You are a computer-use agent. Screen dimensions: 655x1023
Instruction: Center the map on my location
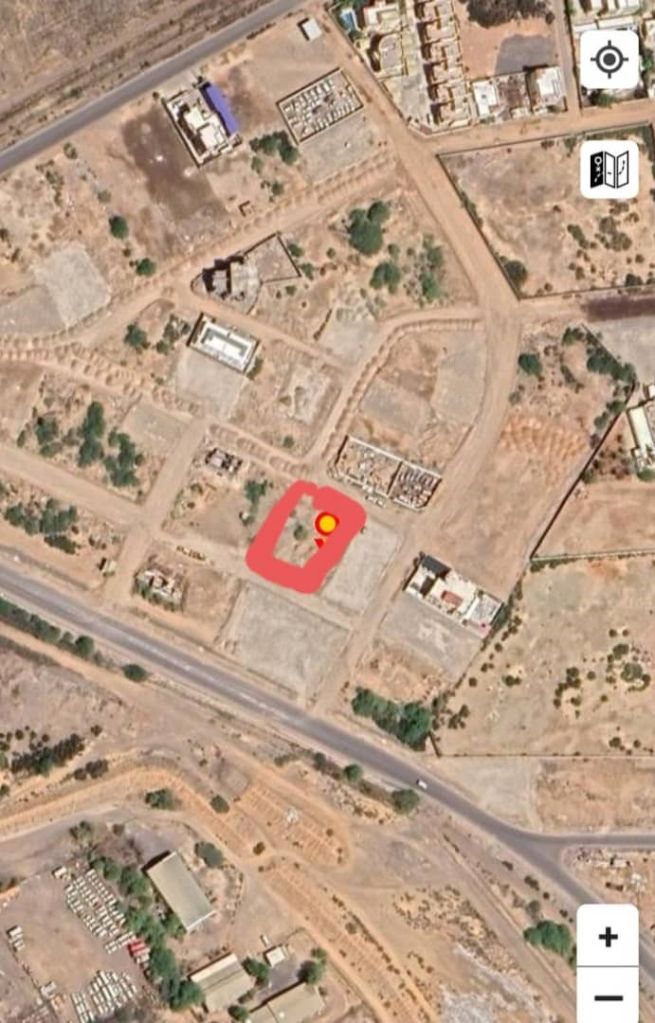(608, 59)
